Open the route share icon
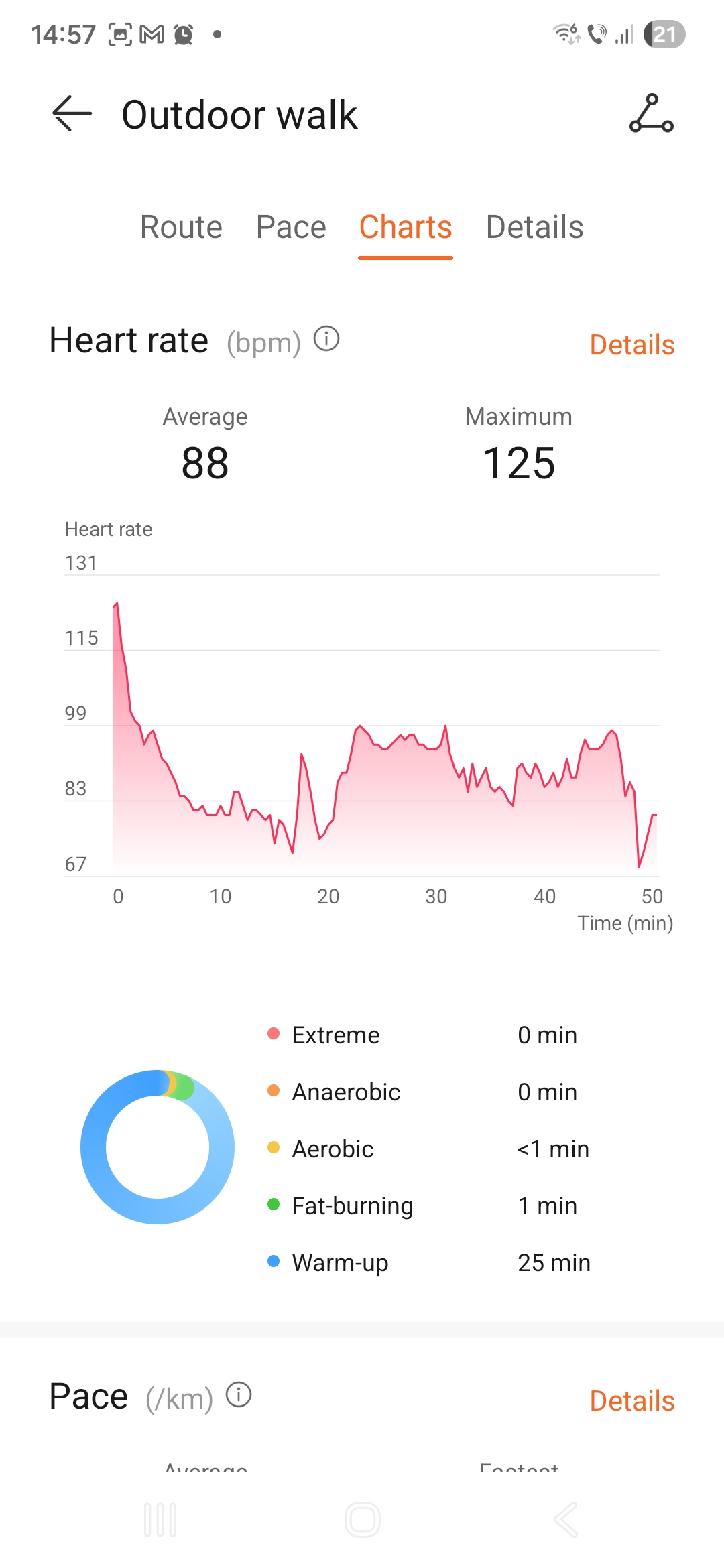The width and height of the screenshot is (724, 1568). click(651, 114)
